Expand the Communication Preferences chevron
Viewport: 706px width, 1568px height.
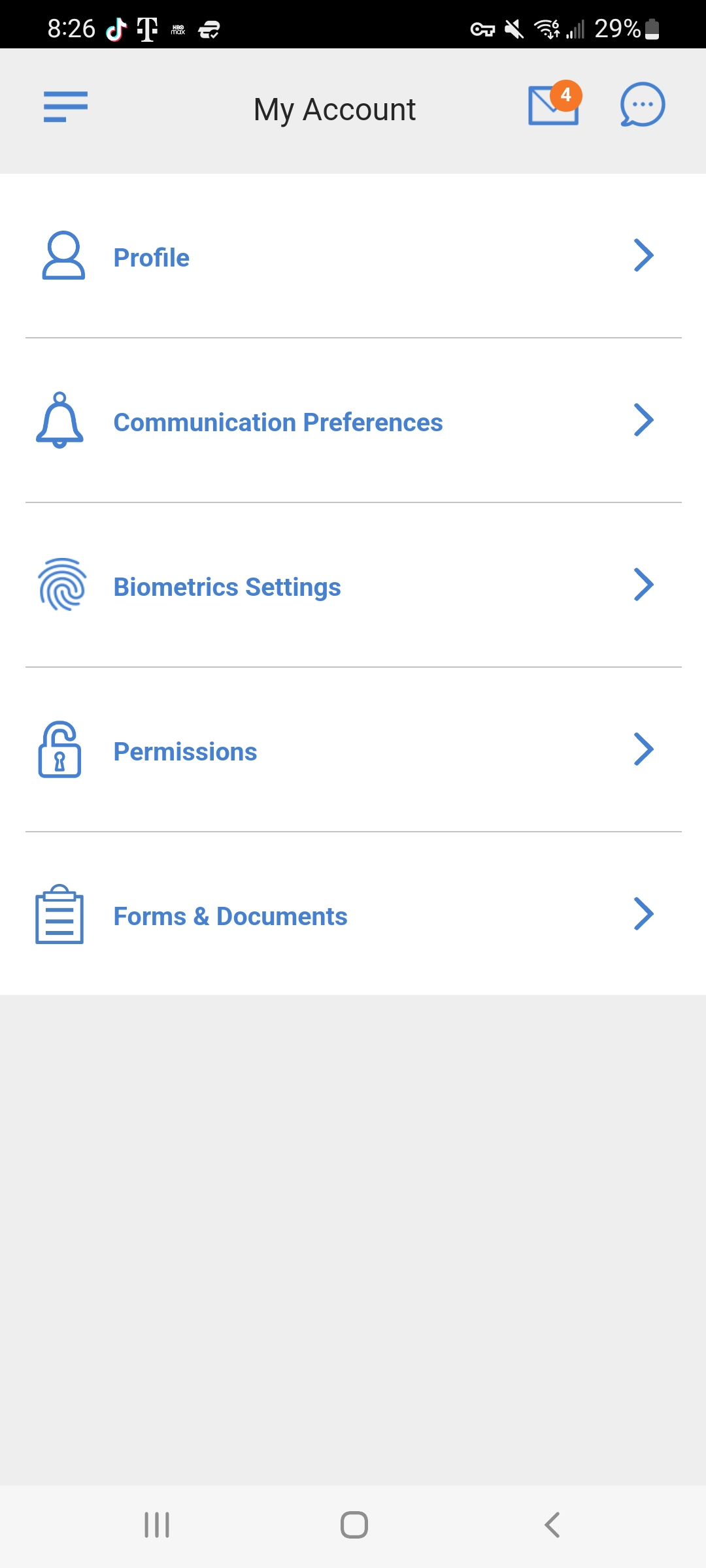[644, 421]
